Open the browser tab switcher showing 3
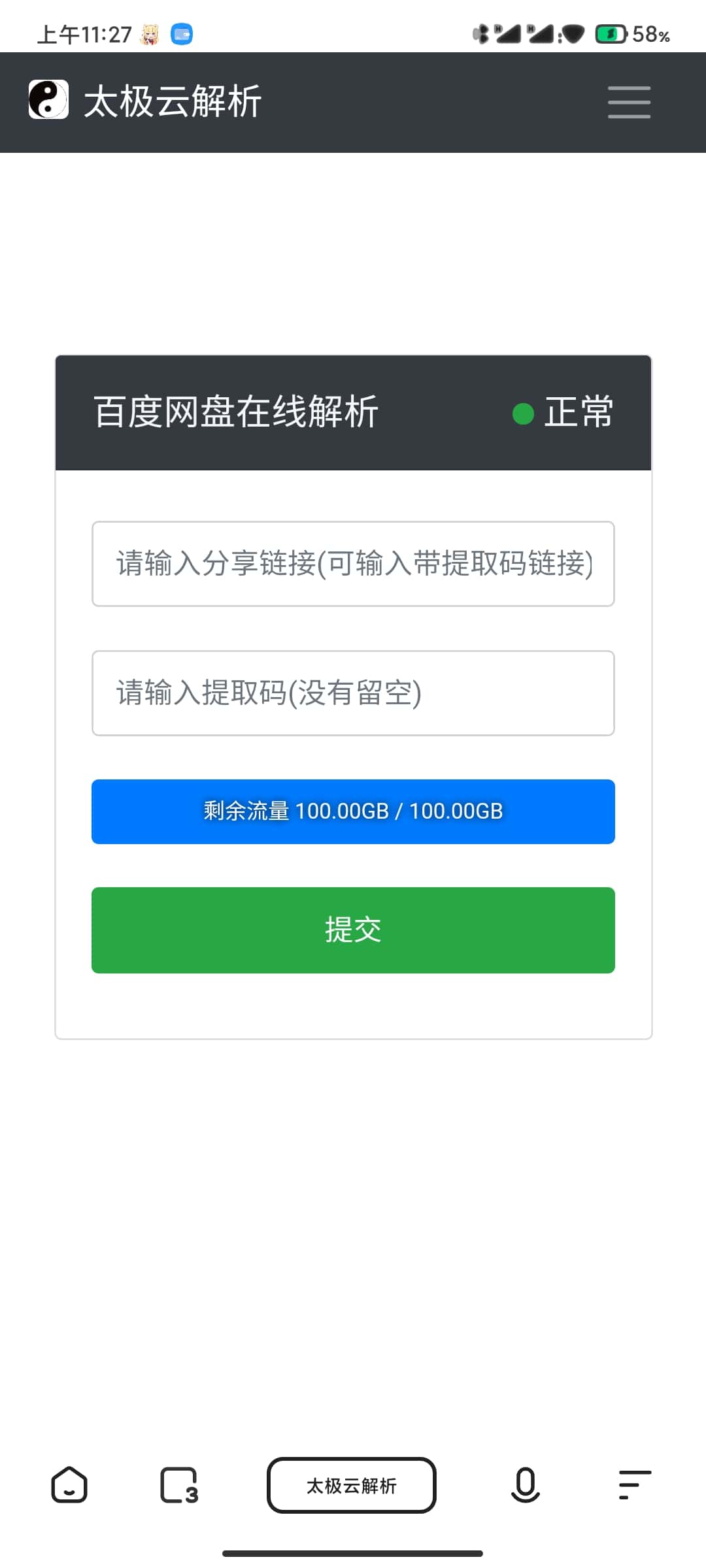706x1568 pixels. coord(179,1485)
